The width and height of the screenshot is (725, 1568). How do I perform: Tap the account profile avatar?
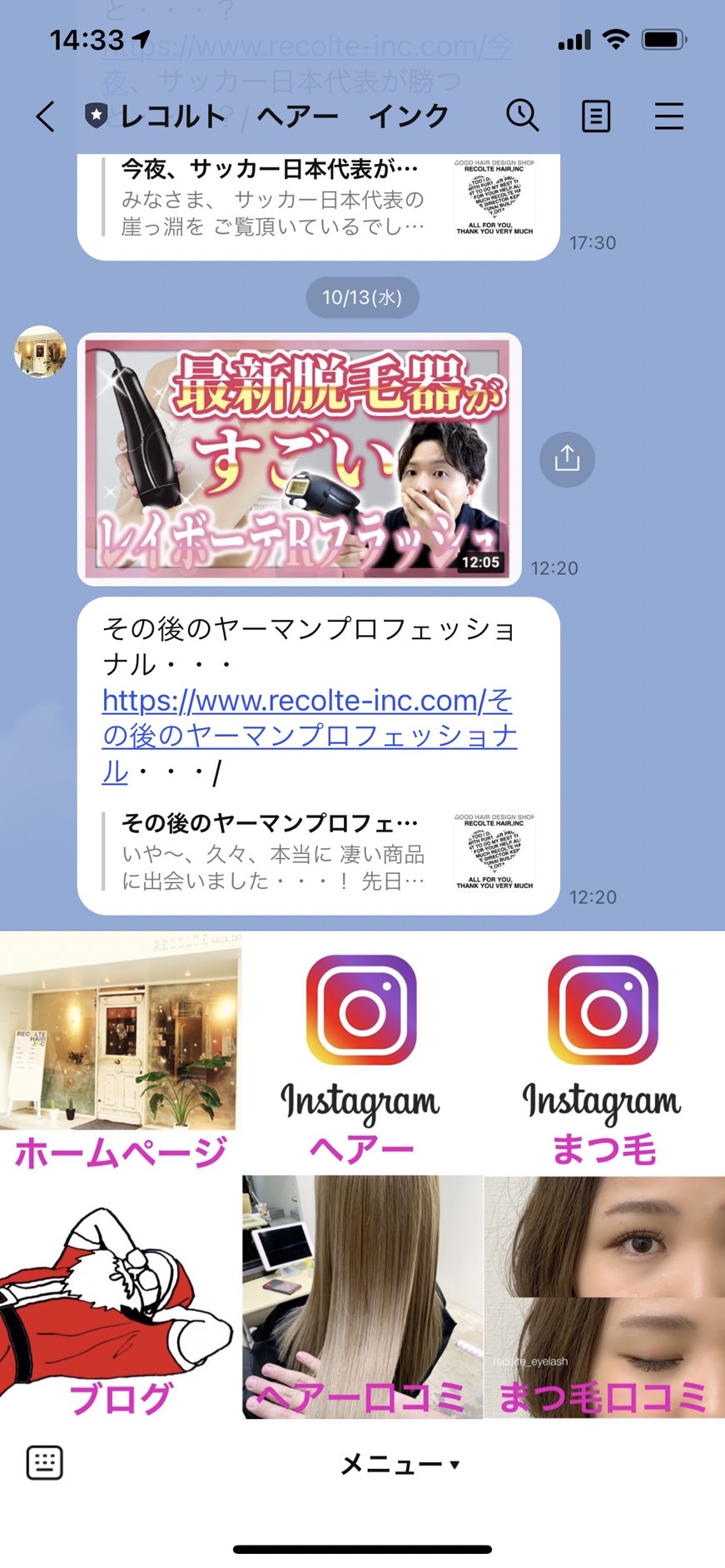(40, 352)
